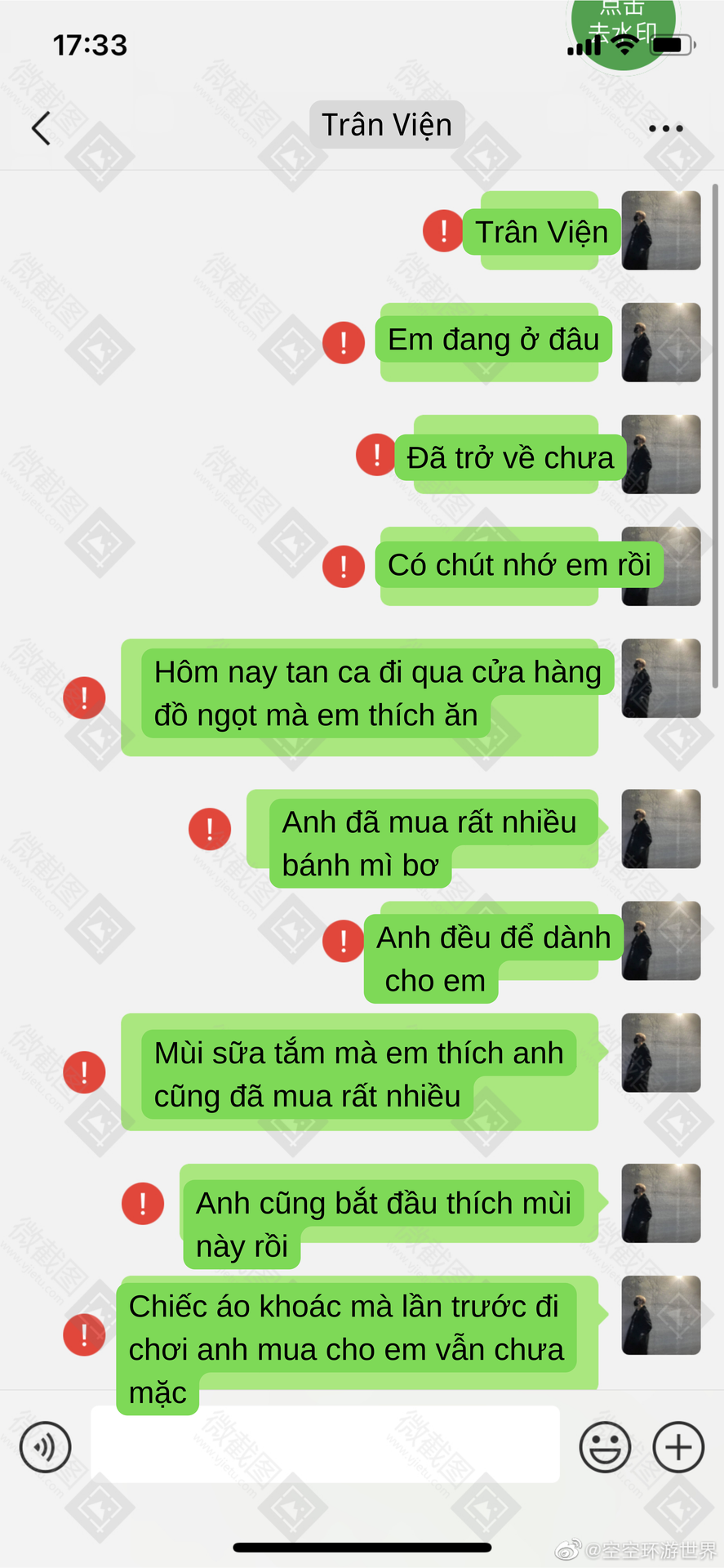
Task: Tap error icon beside "bánh mì bơ" message
Action: click(210, 830)
